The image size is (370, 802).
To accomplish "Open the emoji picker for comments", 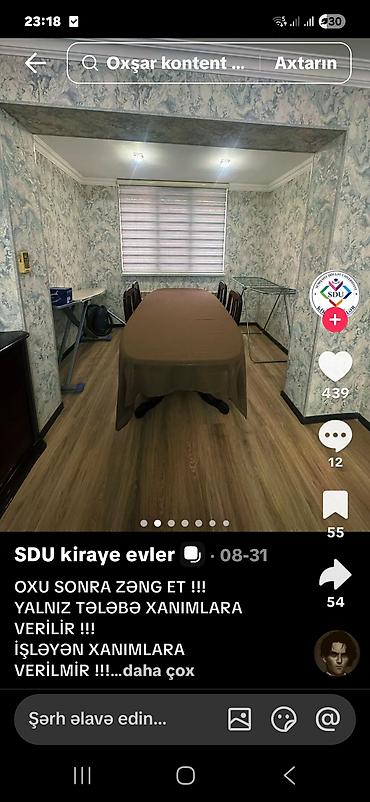I will pos(284,719).
